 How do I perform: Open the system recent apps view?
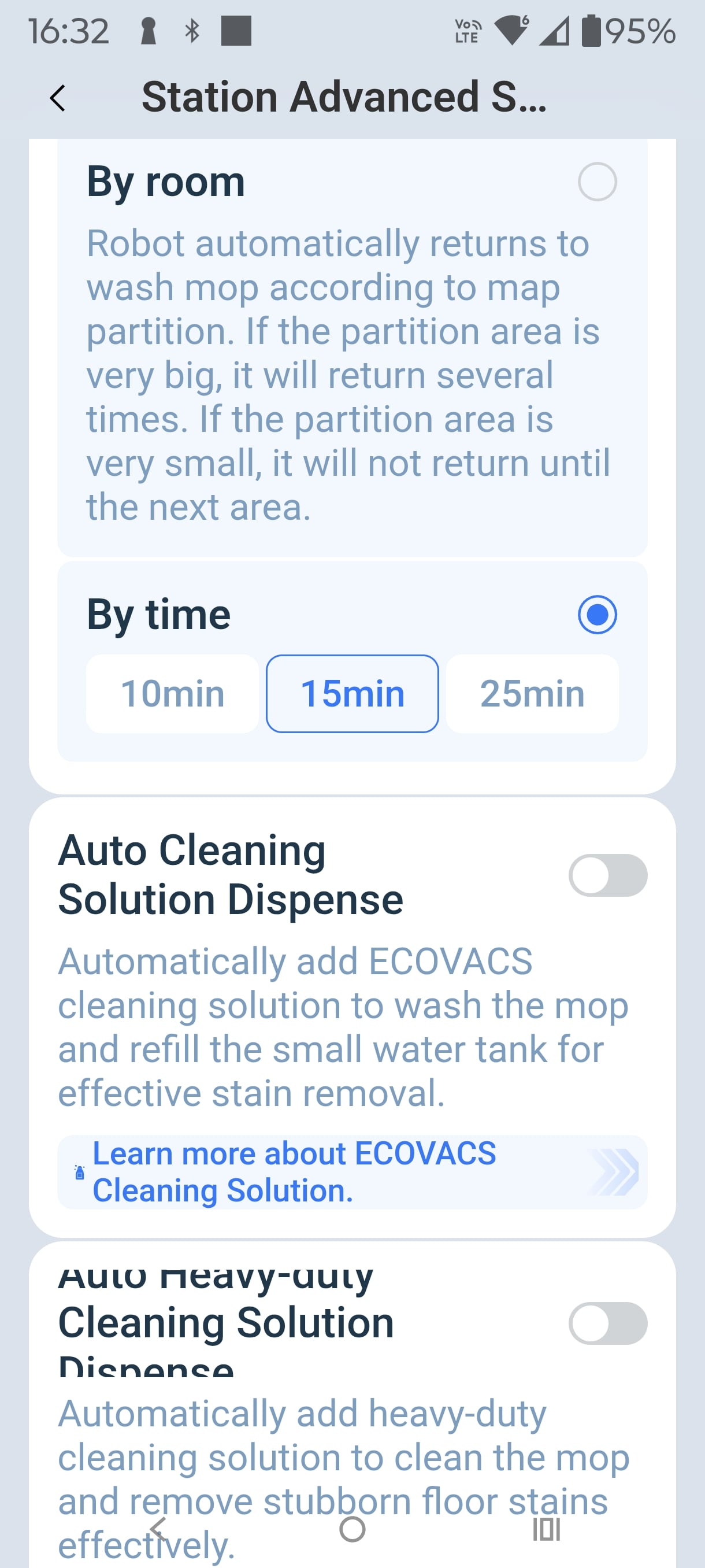(x=546, y=1529)
